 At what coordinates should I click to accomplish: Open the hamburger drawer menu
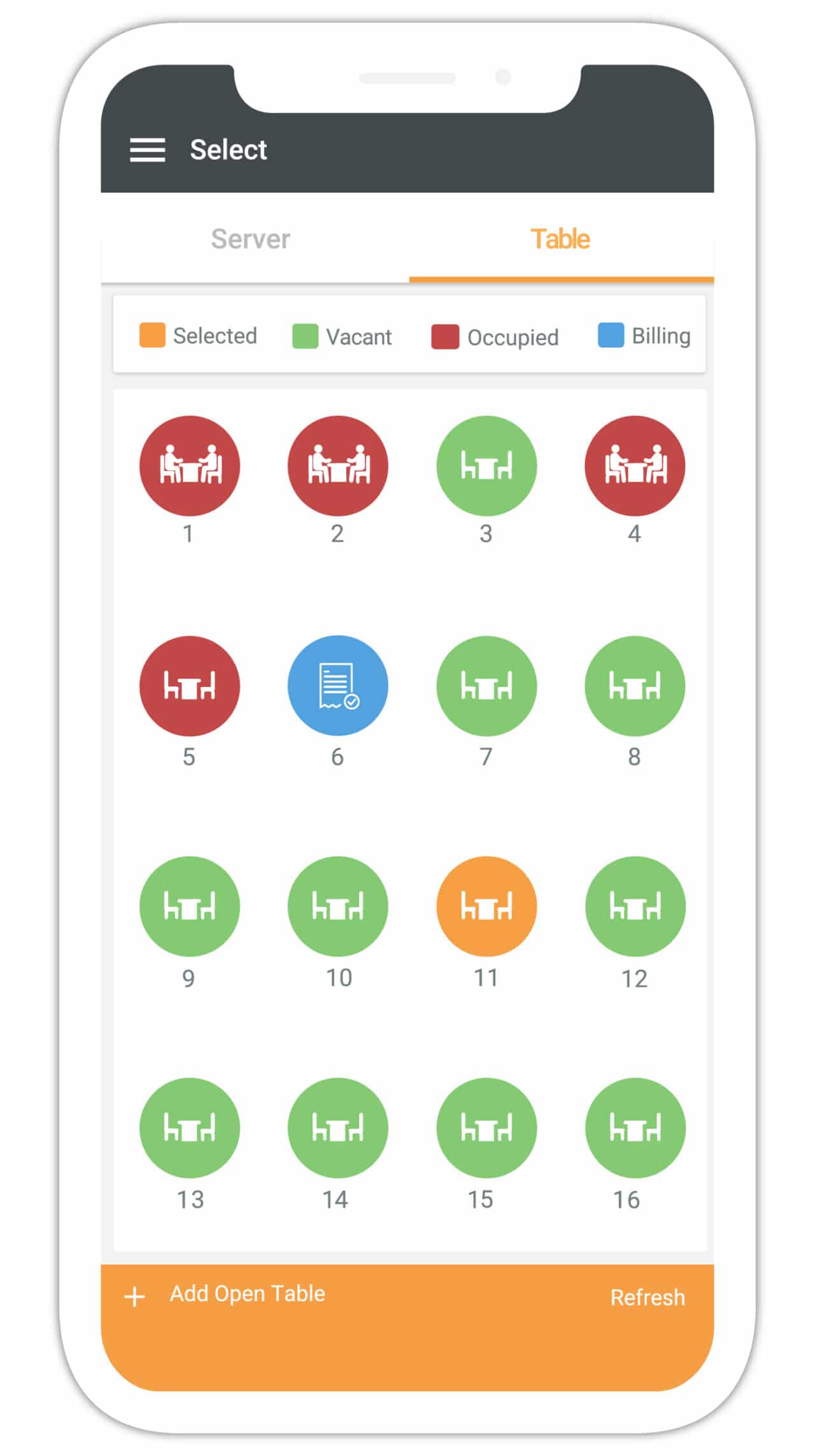coord(147,150)
